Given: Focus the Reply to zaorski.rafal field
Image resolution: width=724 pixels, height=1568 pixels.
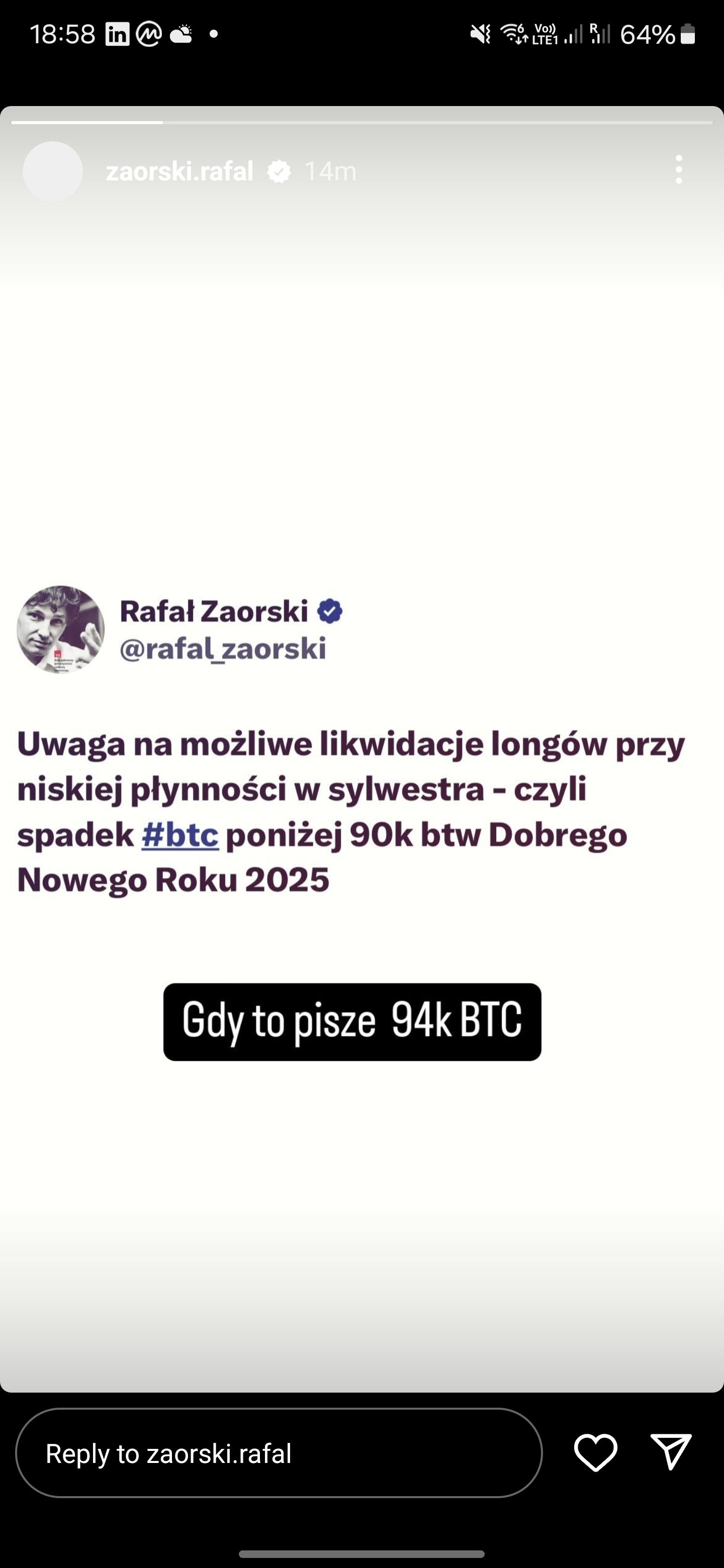Looking at the screenshot, I should (278, 1453).
